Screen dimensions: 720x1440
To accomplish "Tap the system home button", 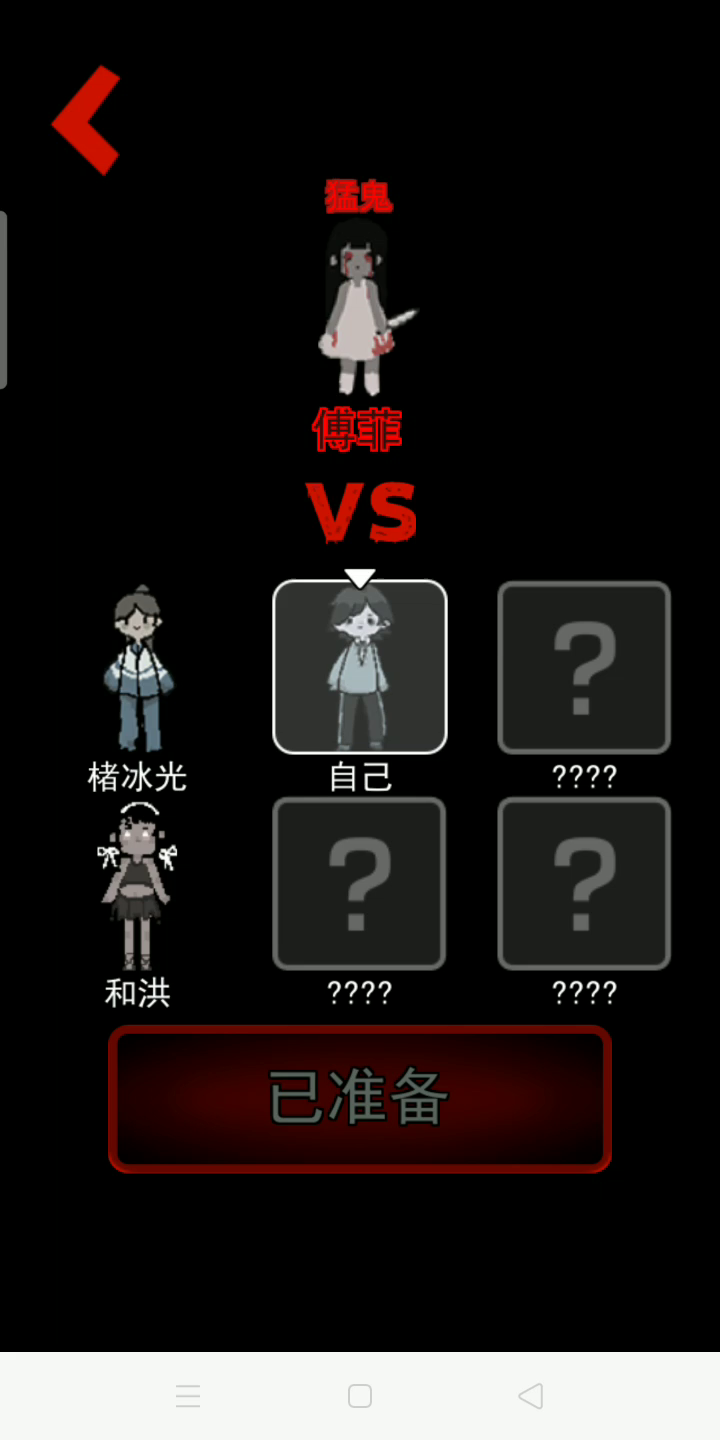I will point(360,1396).
